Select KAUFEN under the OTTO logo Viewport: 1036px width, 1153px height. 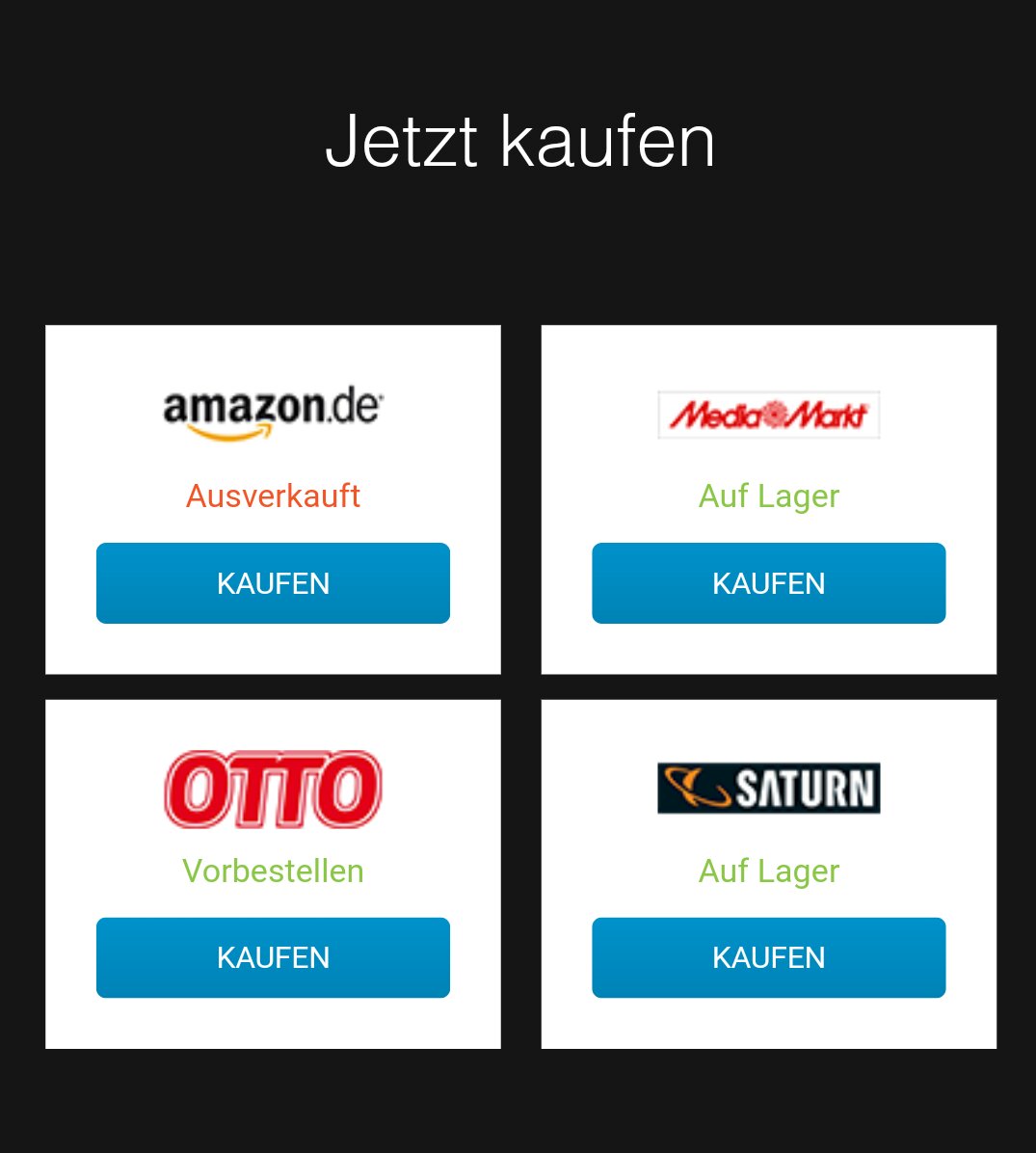pyautogui.click(x=273, y=957)
